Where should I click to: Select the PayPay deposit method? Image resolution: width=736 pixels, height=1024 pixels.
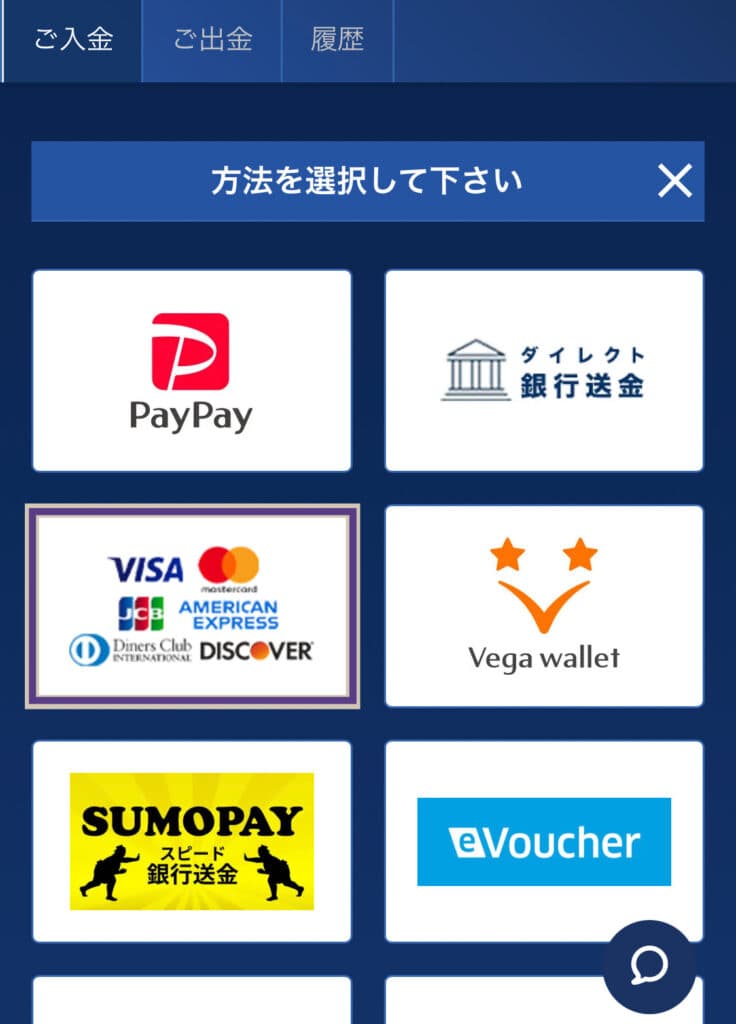193,368
